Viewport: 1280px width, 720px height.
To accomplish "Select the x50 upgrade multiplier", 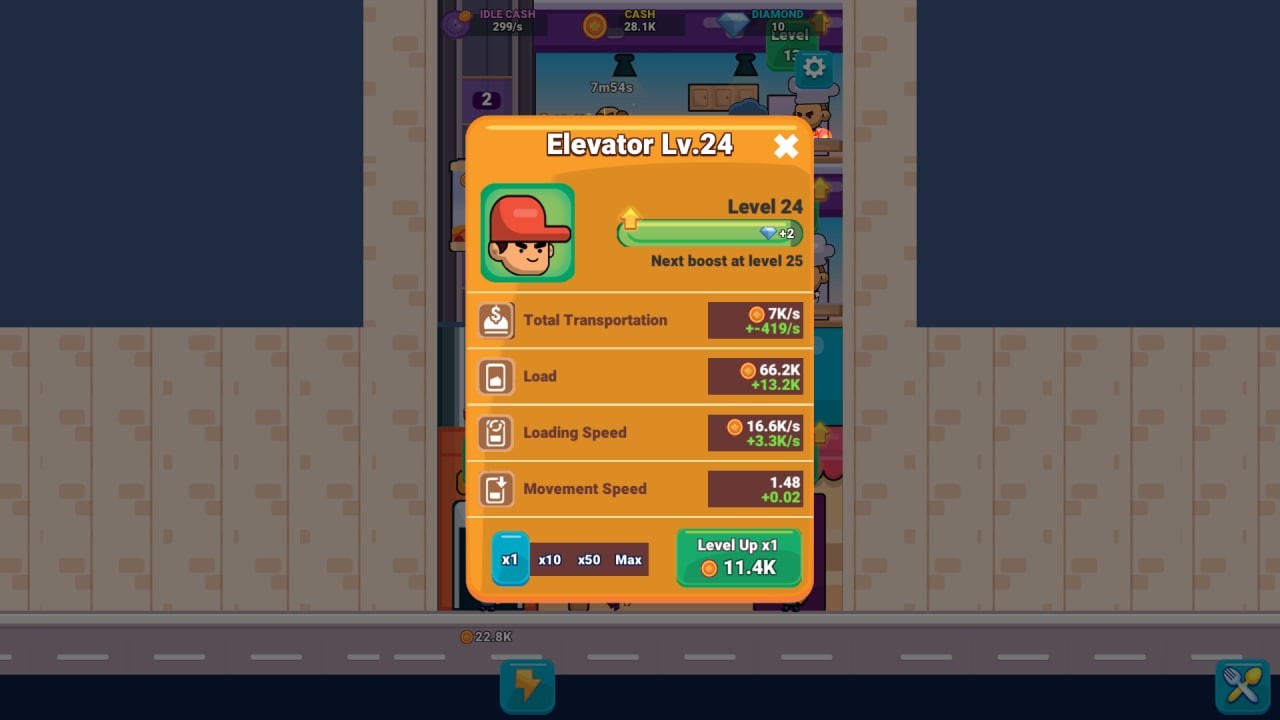I will [589, 560].
